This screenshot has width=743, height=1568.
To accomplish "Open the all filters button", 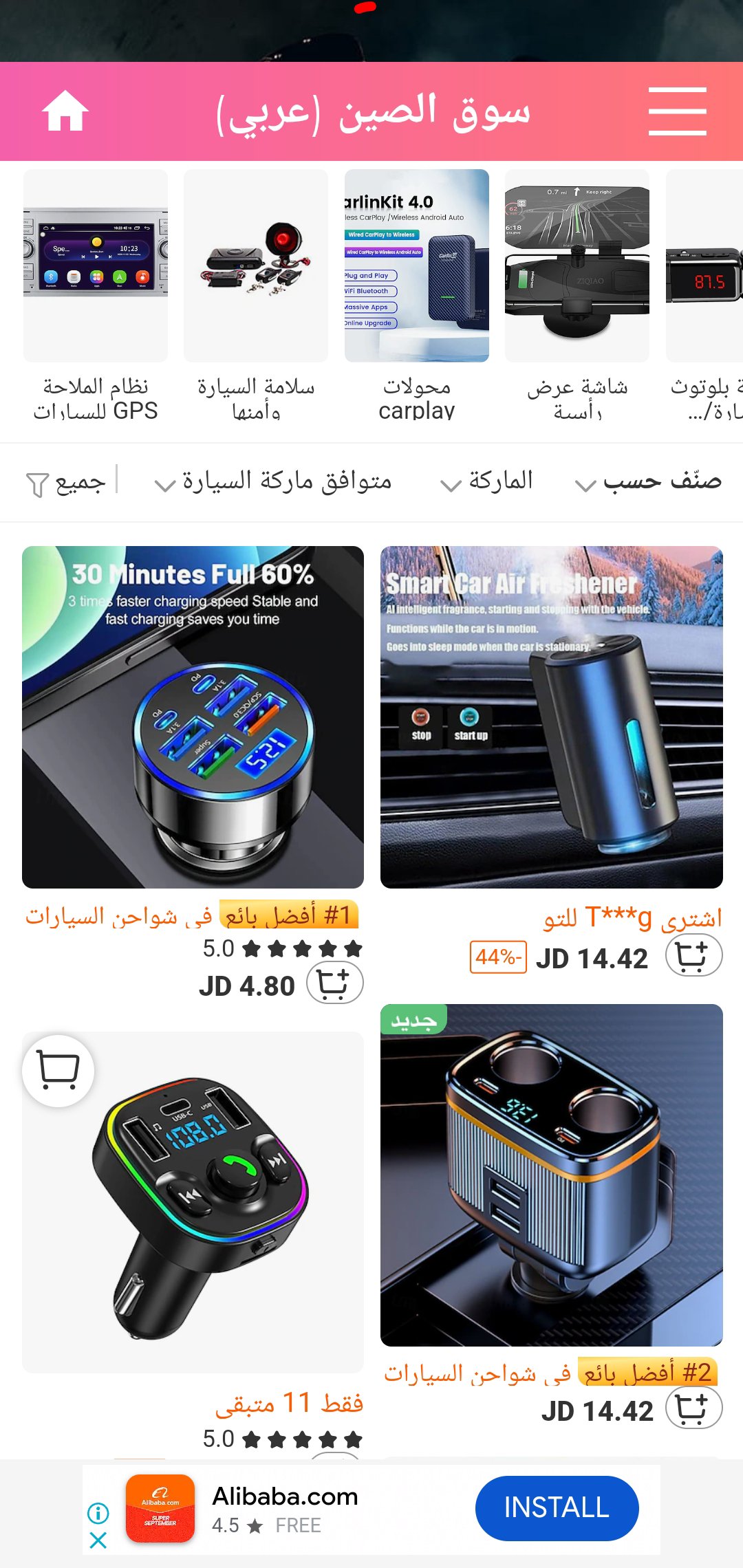I will (65, 483).
